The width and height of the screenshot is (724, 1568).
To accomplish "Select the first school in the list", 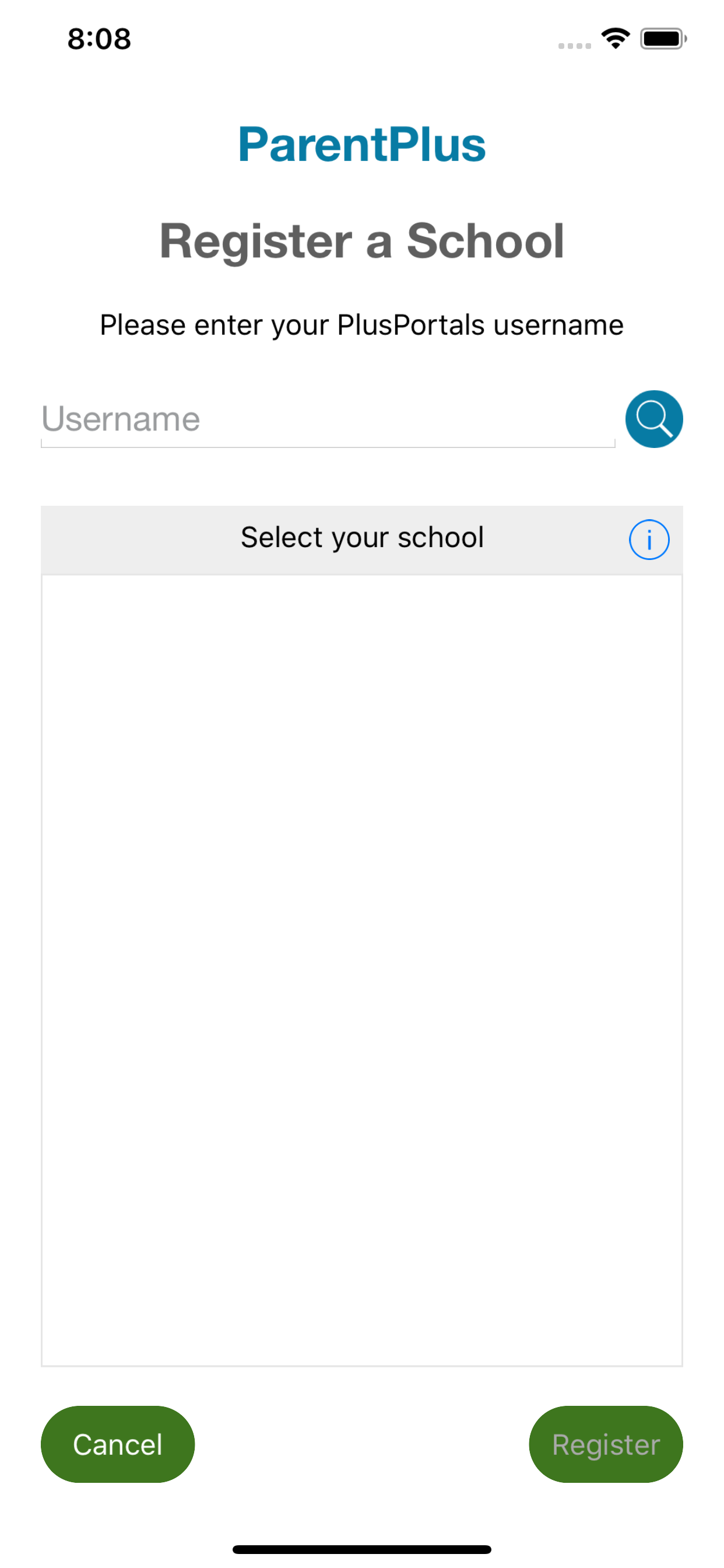I will coord(362,603).
